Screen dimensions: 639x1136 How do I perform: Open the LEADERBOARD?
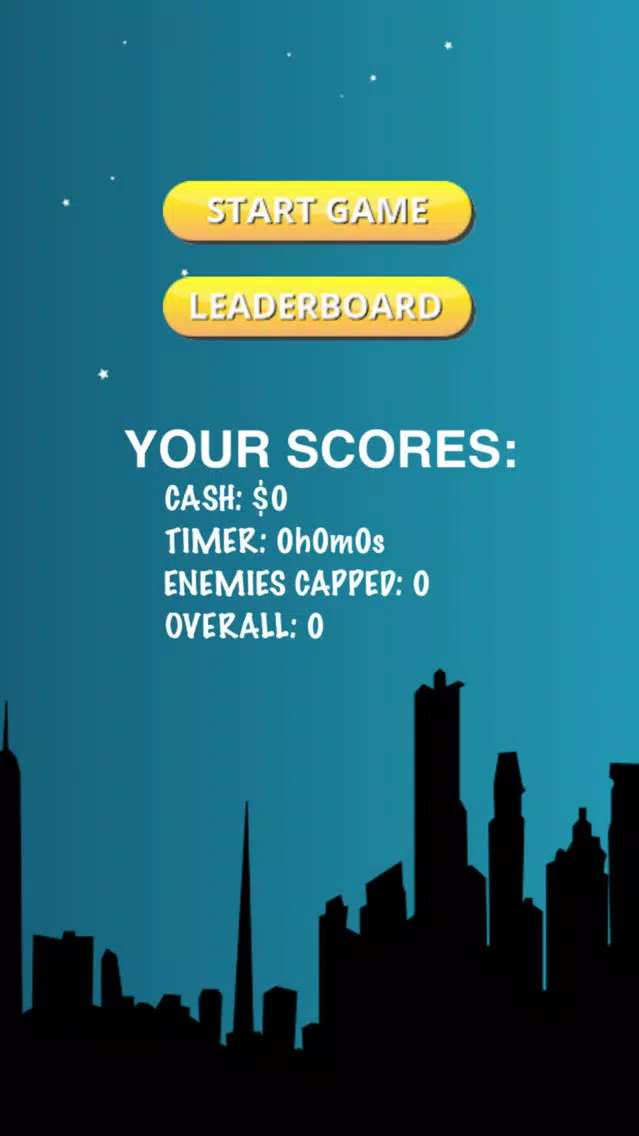point(317,306)
